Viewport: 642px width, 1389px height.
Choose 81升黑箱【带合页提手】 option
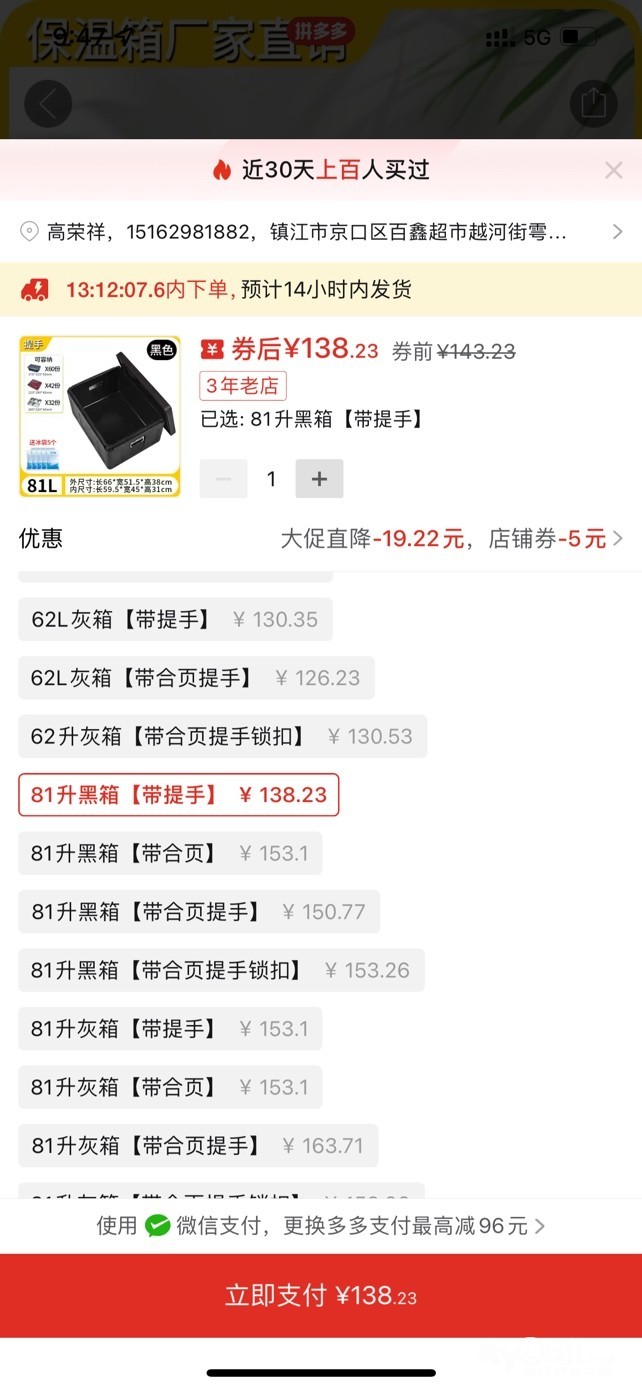pos(199,912)
